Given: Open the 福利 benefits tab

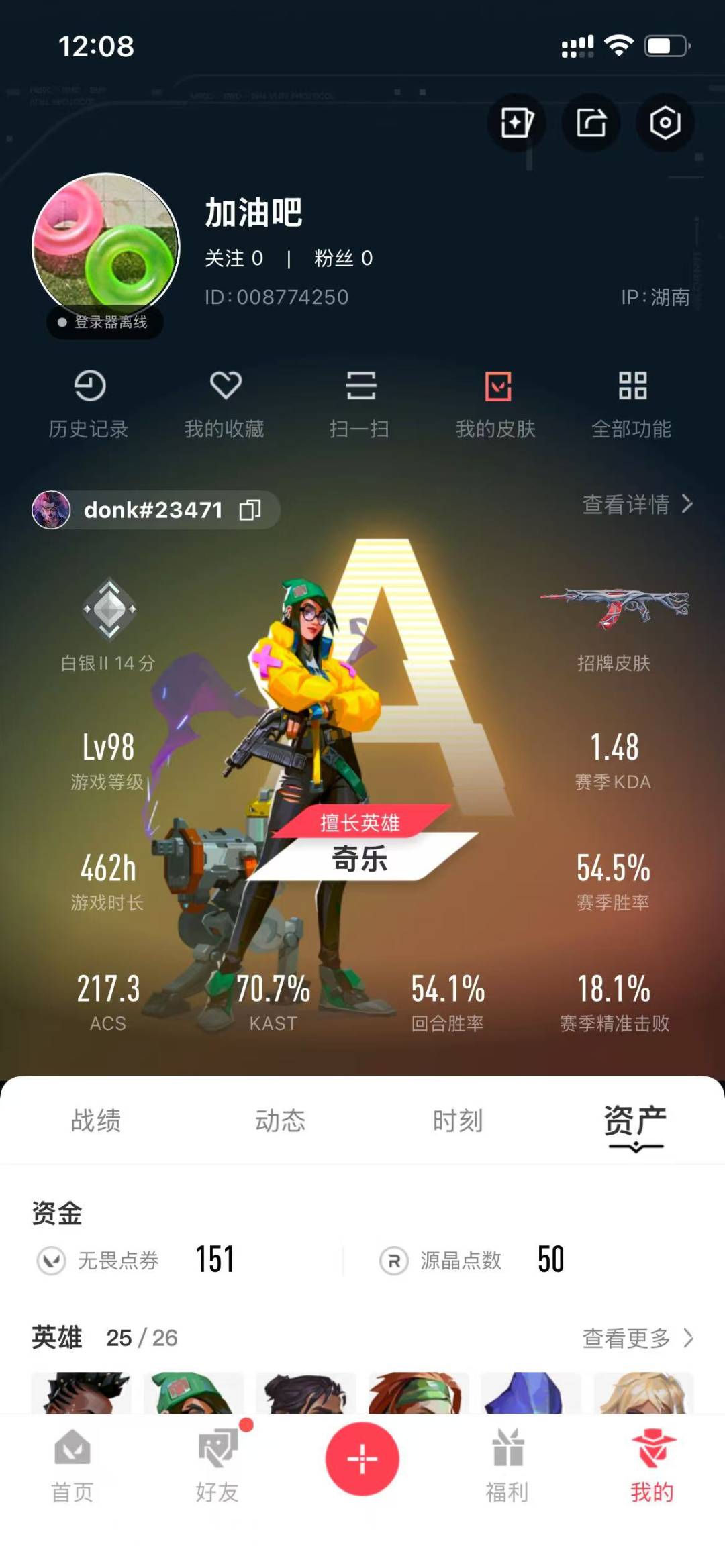Looking at the screenshot, I should coord(507,1465).
